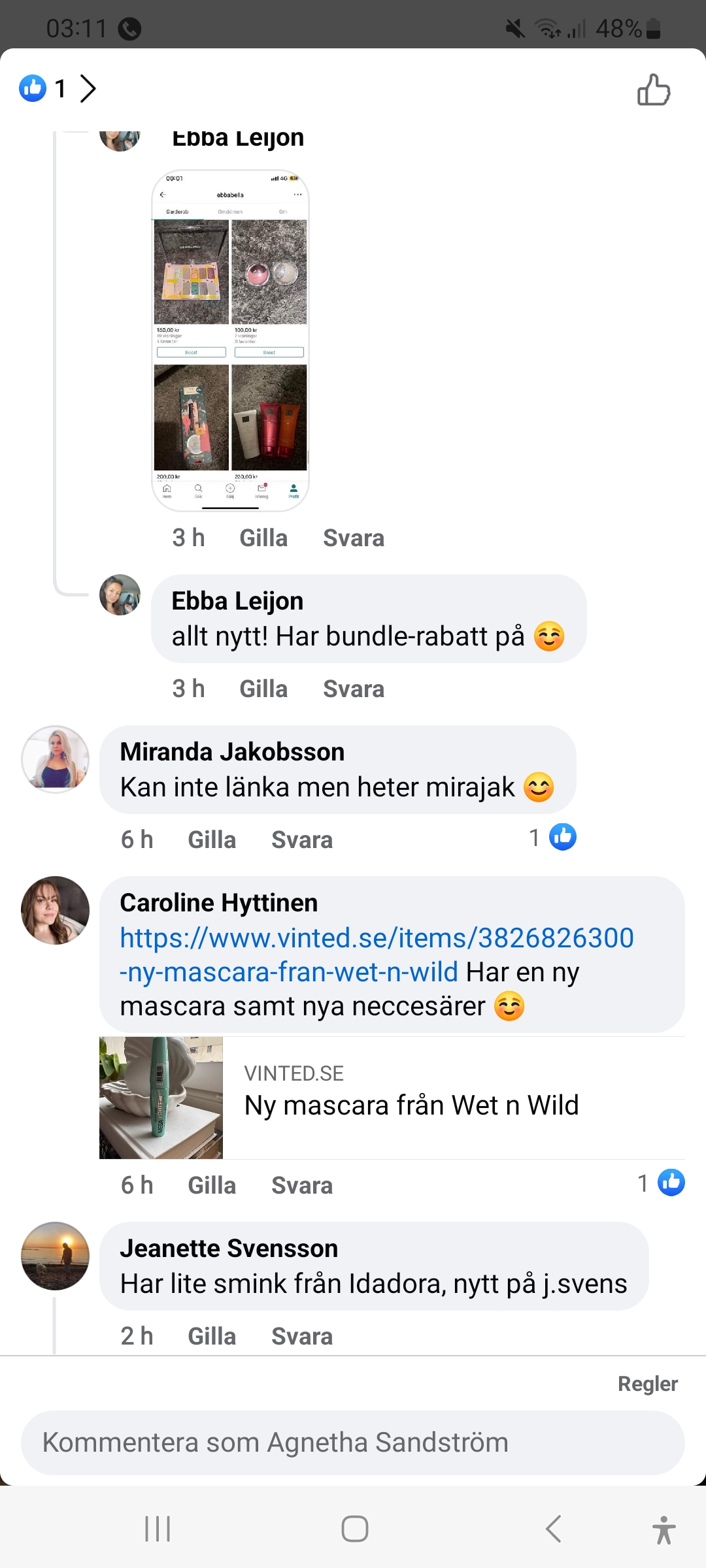Like the post with the thumbs-up icon
The width and height of the screenshot is (706, 1568).
point(654,90)
